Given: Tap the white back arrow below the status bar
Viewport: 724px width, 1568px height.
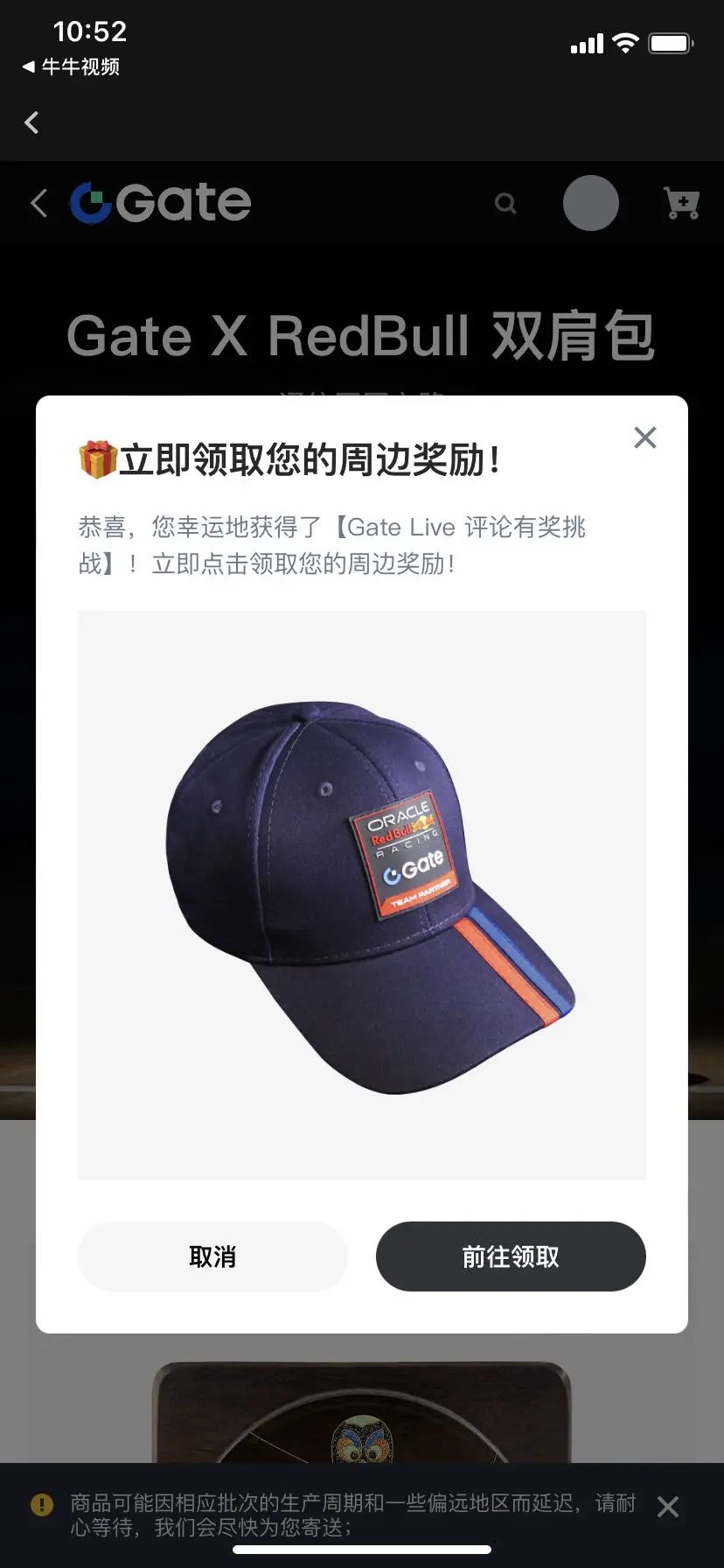Looking at the screenshot, I should point(31,122).
